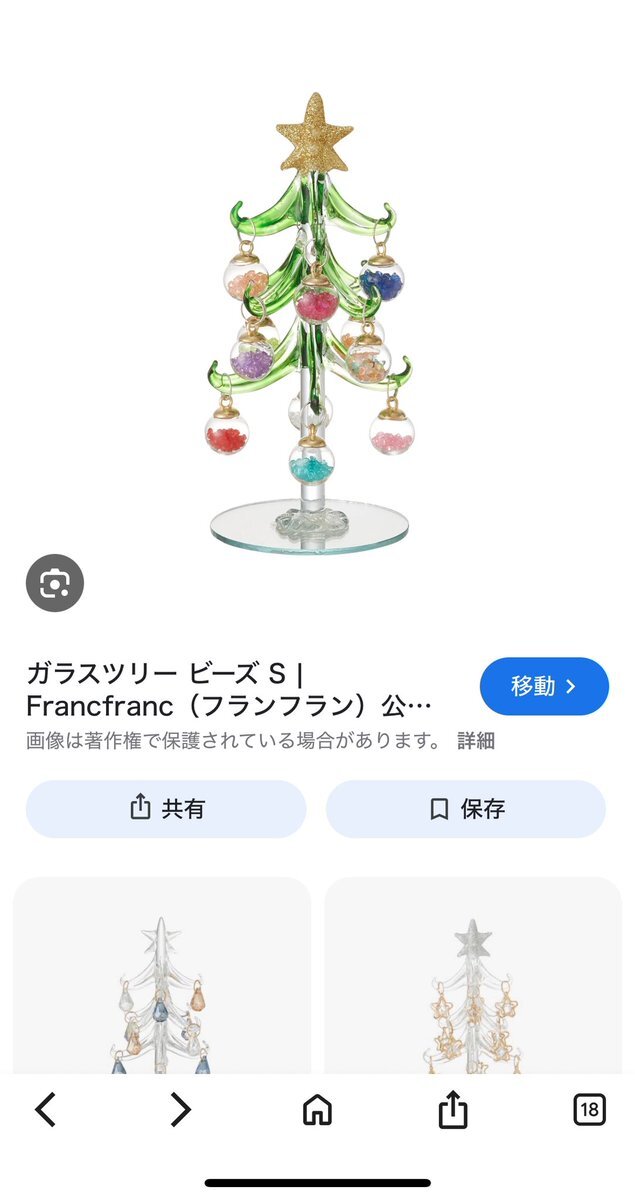View the 18 open tabs

[589, 1109]
